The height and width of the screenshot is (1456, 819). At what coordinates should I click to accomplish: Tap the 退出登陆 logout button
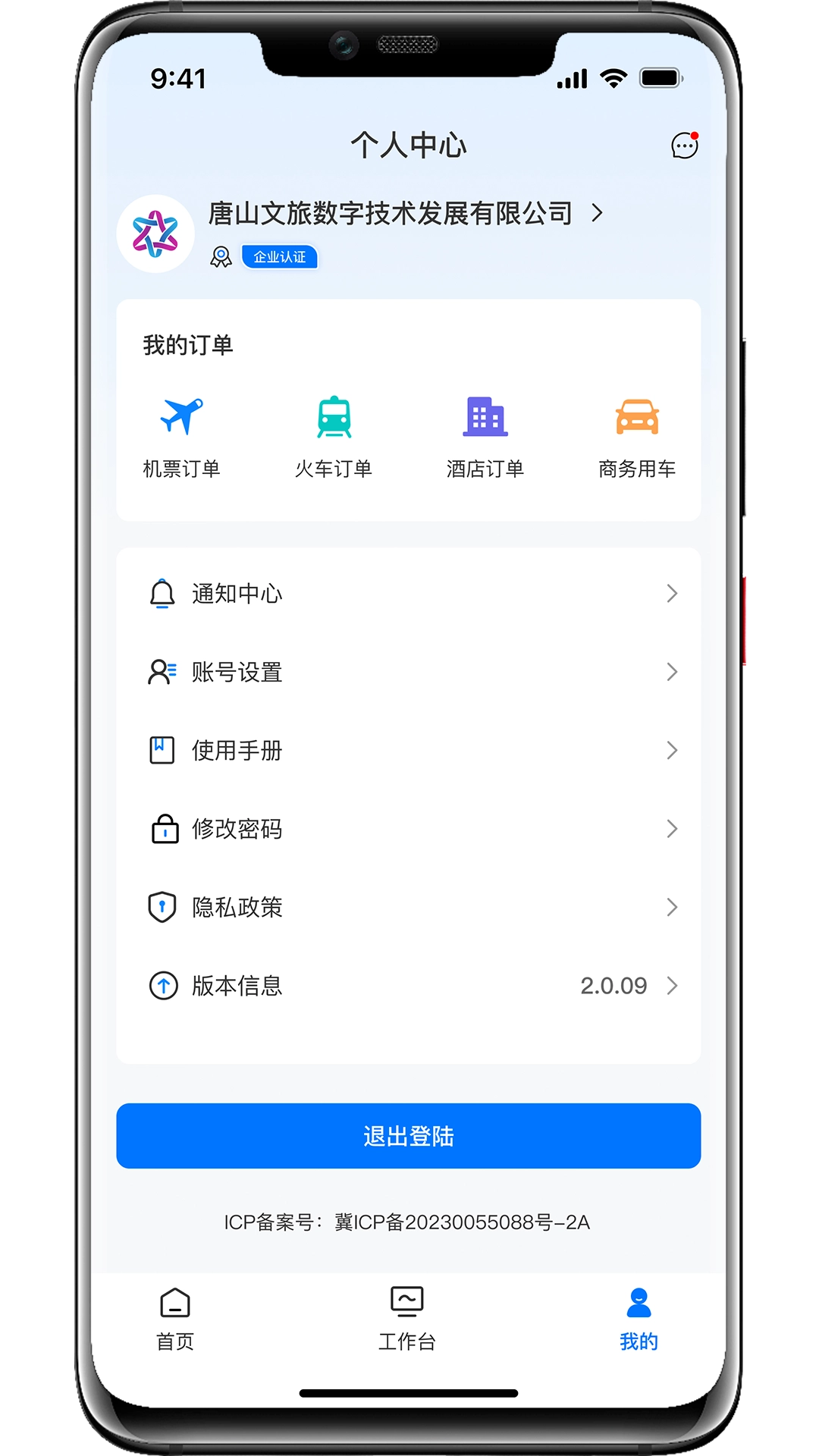click(x=409, y=1136)
